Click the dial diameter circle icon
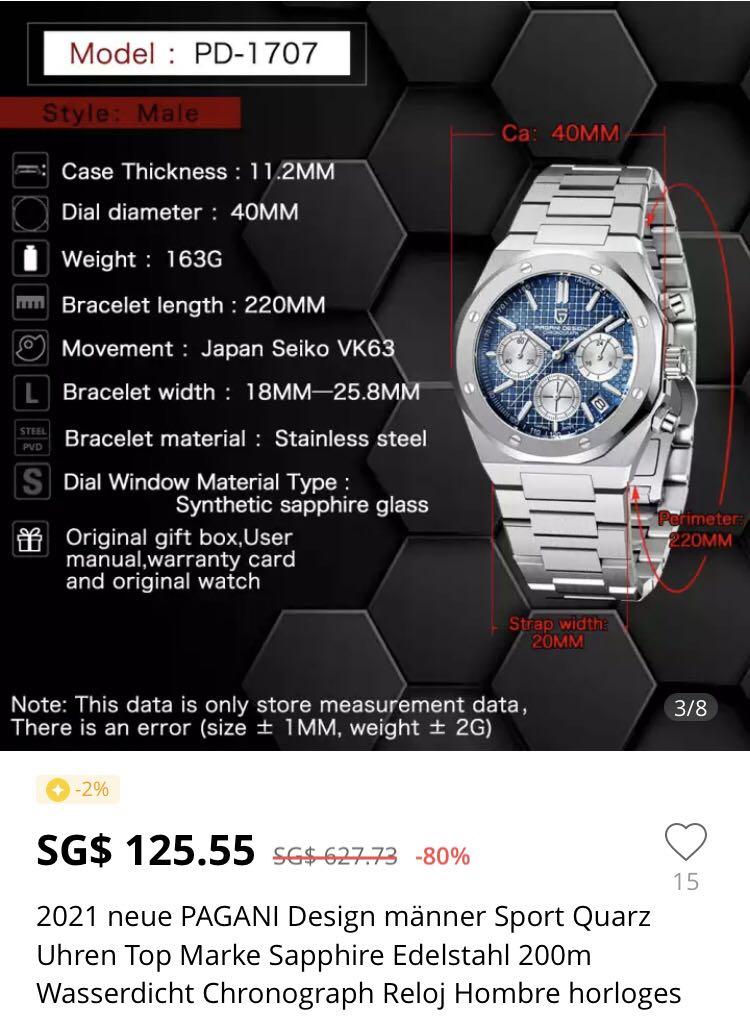This screenshot has height=1016, width=750. tap(32, 213)
